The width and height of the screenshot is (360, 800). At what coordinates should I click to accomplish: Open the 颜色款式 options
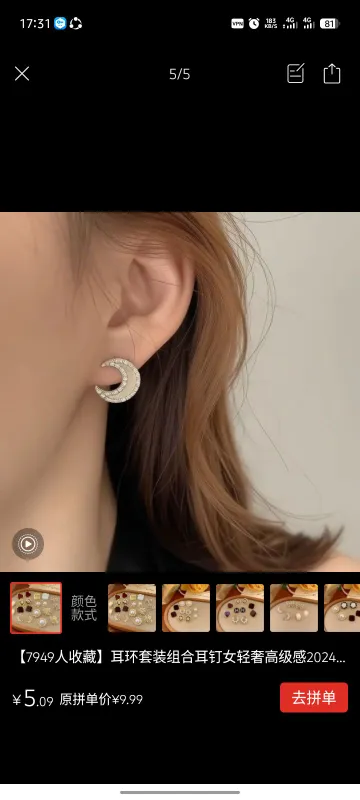pos(84,608)
